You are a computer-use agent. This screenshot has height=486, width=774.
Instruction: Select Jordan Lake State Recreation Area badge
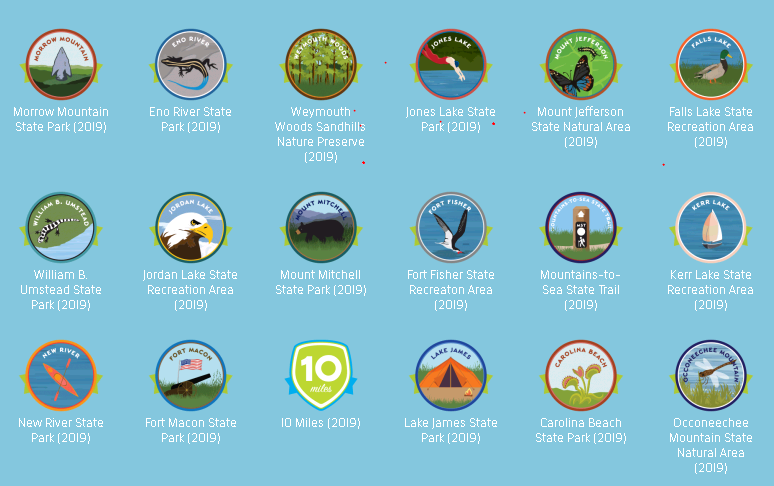point(191,227)
